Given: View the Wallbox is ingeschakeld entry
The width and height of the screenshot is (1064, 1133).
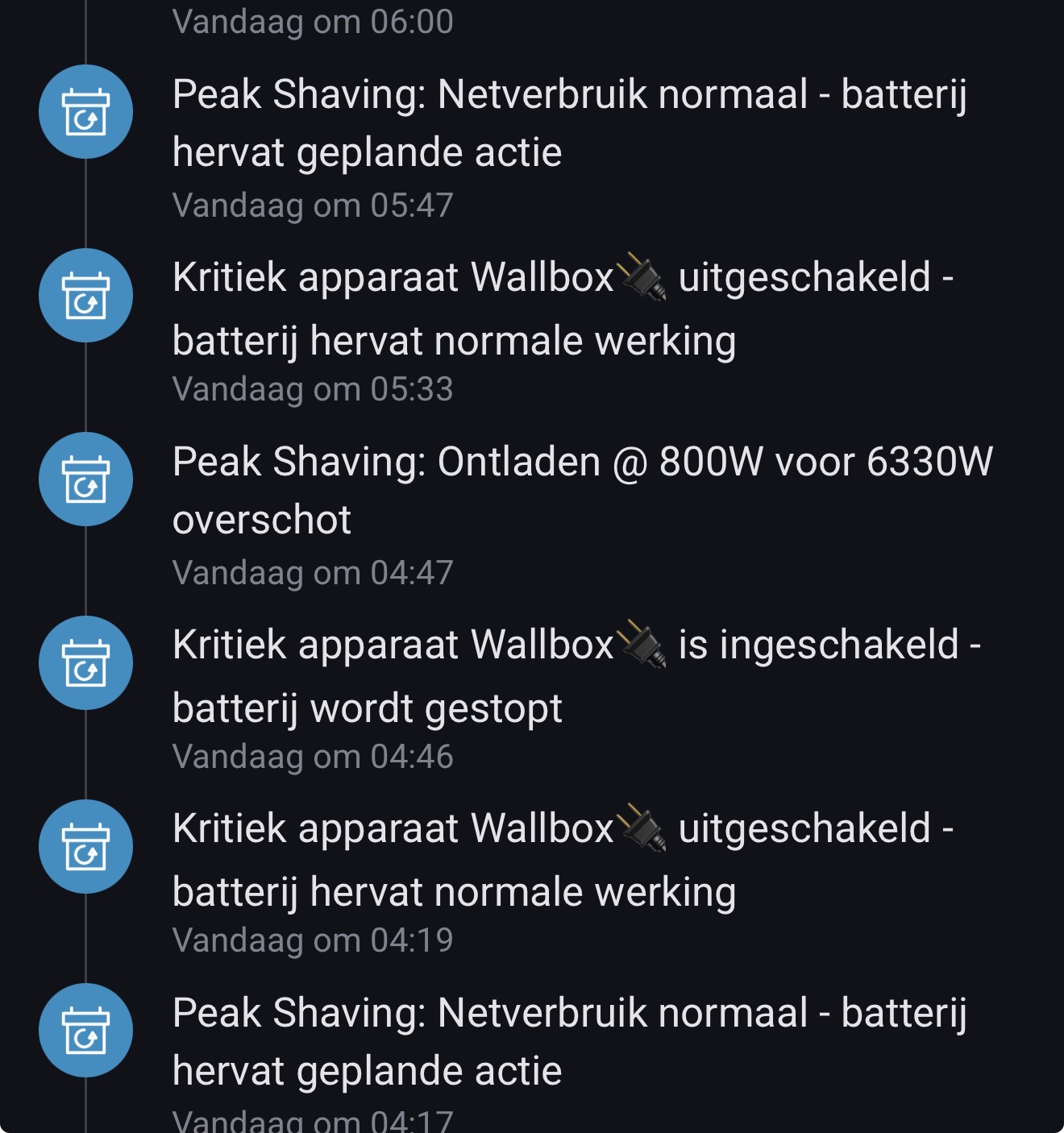Looking at the screenshot, I should coord(576,676).
